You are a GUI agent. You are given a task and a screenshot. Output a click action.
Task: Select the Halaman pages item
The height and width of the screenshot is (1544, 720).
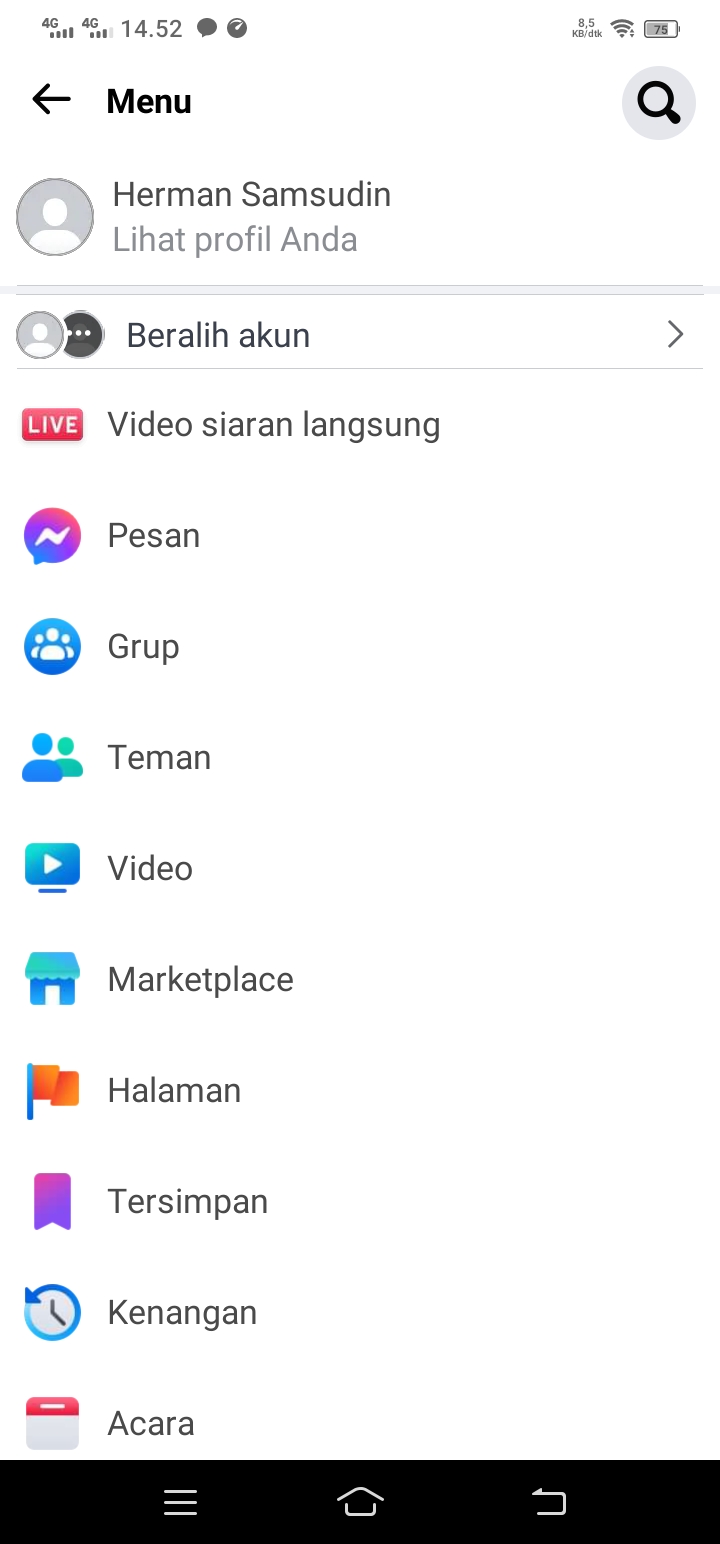(x=174, y=1091)
